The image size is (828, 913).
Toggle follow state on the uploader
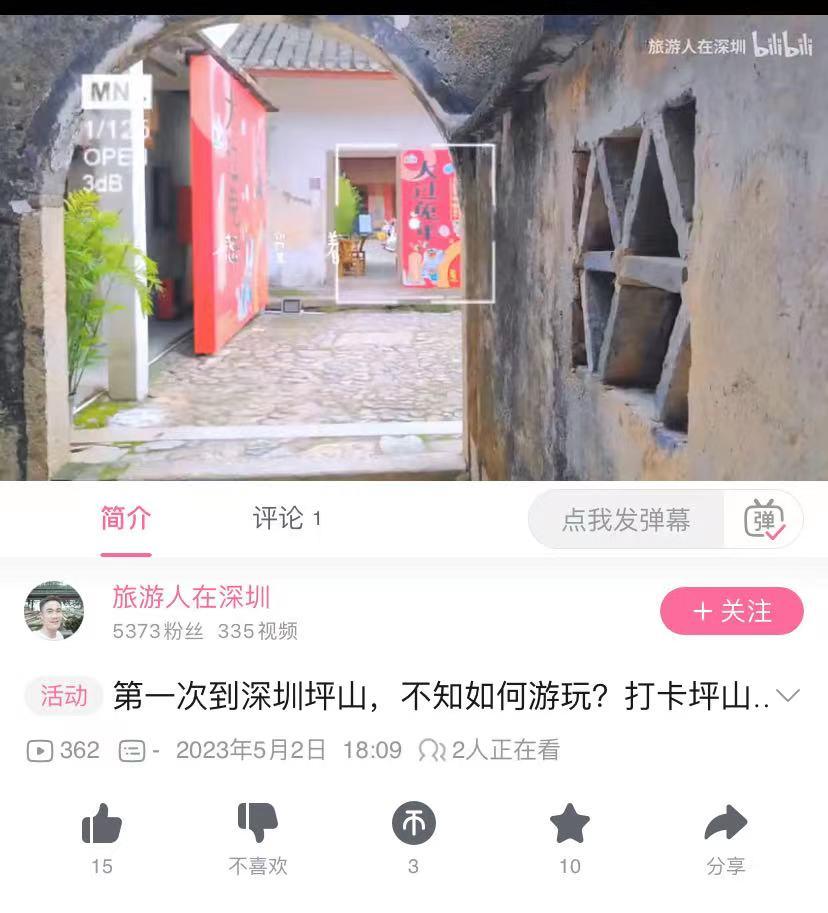click(x=731, y=610)
